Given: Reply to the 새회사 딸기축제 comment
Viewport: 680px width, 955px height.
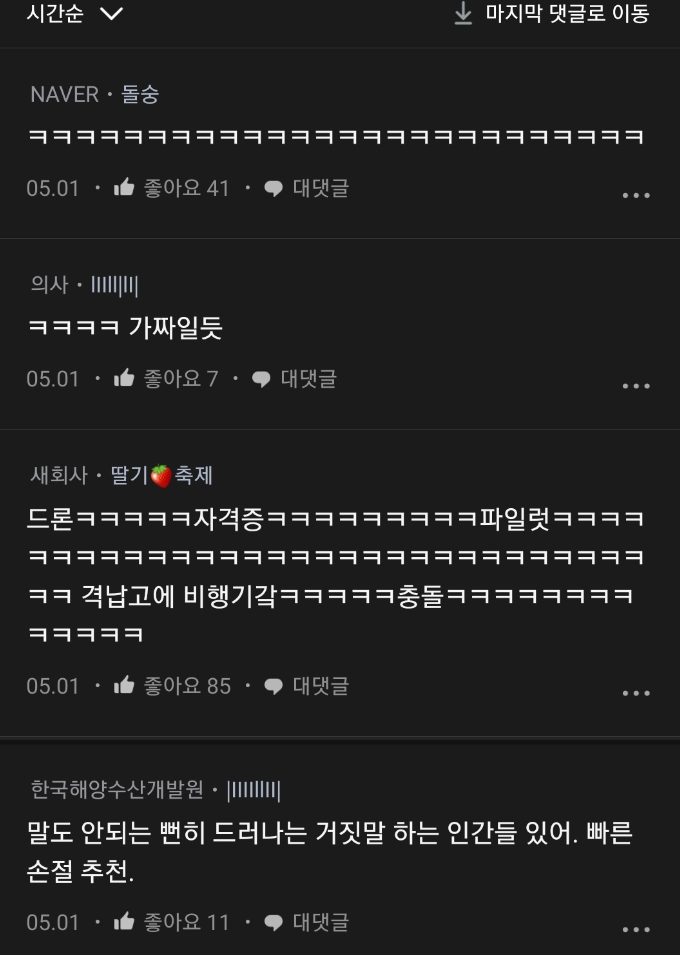Looking at the screenshot, I should pyautogui.click(x=308, y=686).
